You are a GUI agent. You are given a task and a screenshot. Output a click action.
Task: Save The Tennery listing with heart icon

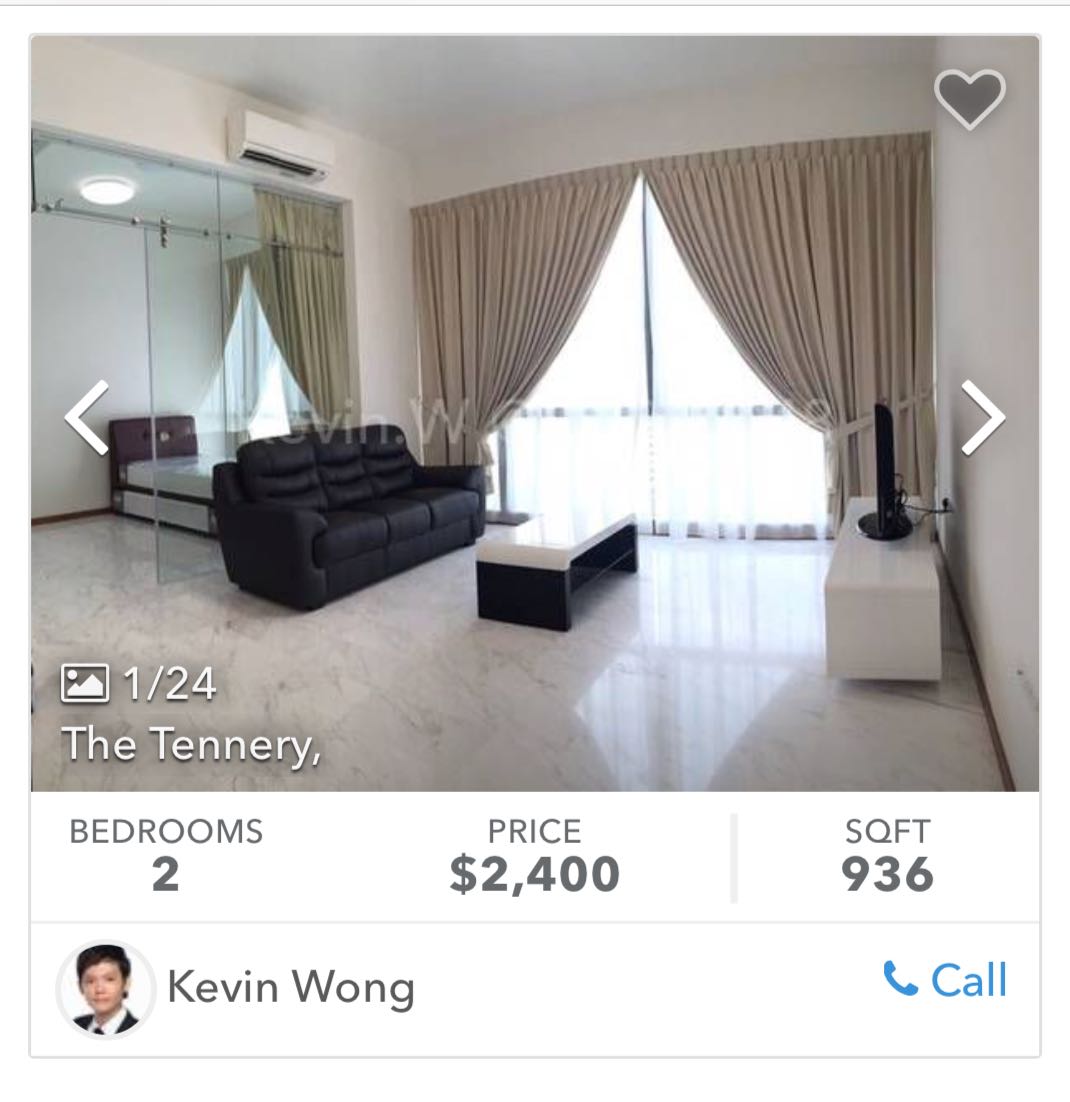969,99
